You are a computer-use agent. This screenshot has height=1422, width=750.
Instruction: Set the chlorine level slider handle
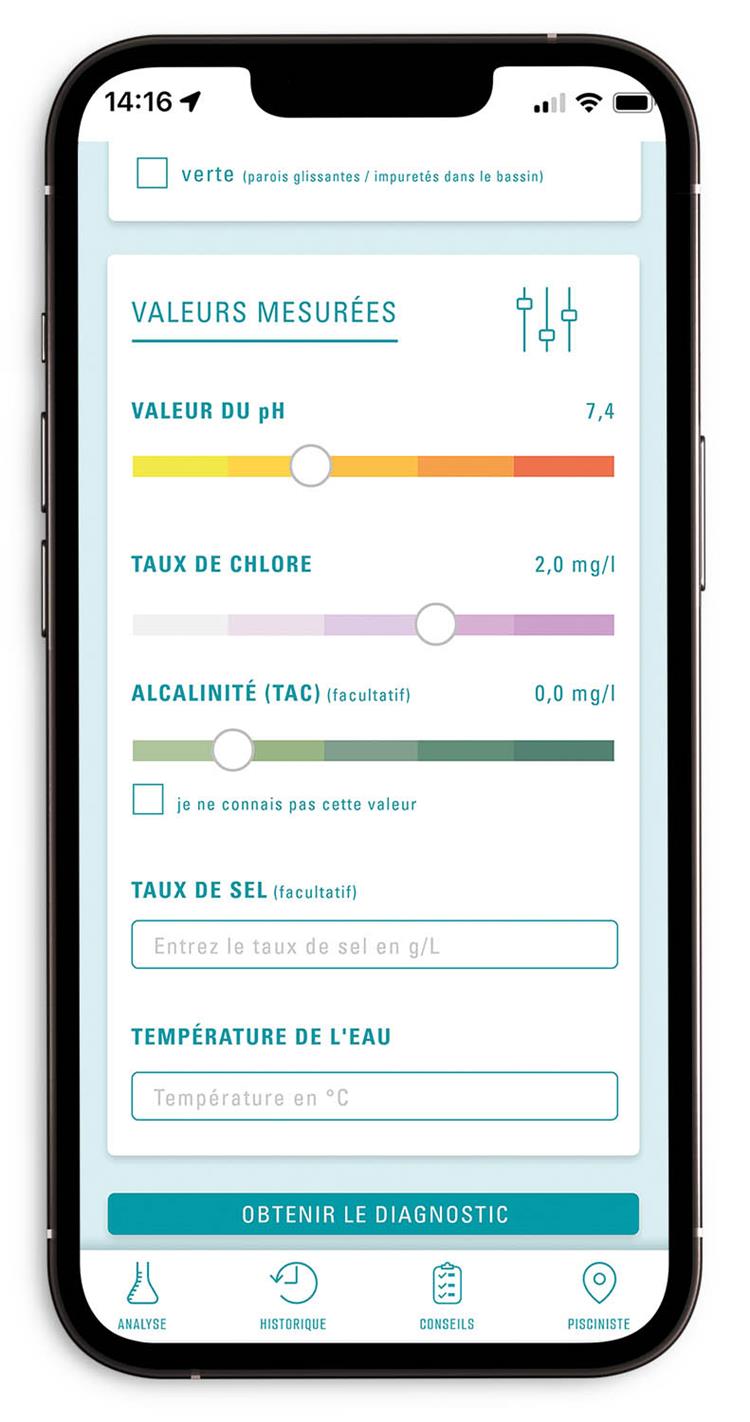tap(435, 624)
